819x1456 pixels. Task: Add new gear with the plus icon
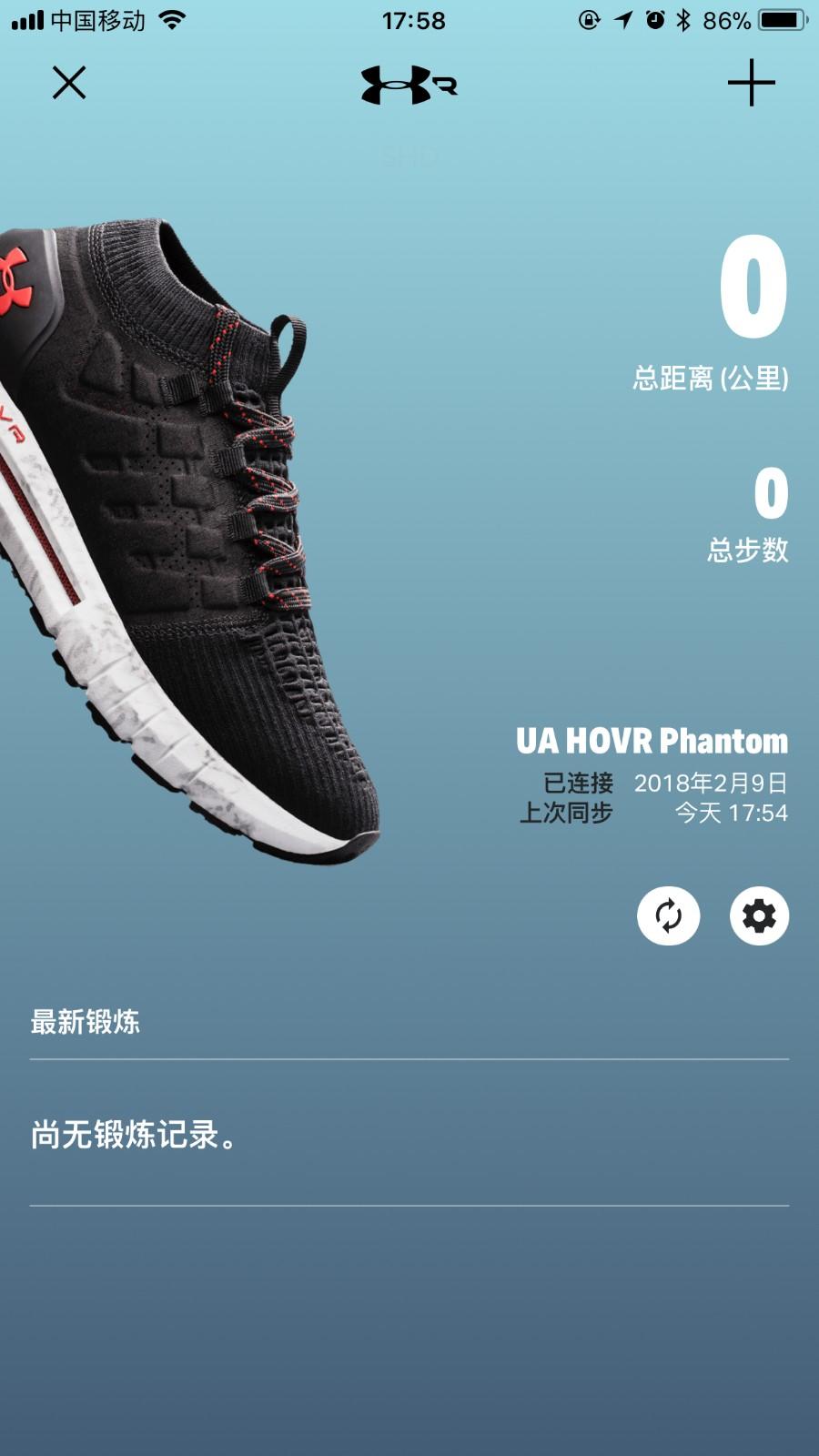(751, 83)
